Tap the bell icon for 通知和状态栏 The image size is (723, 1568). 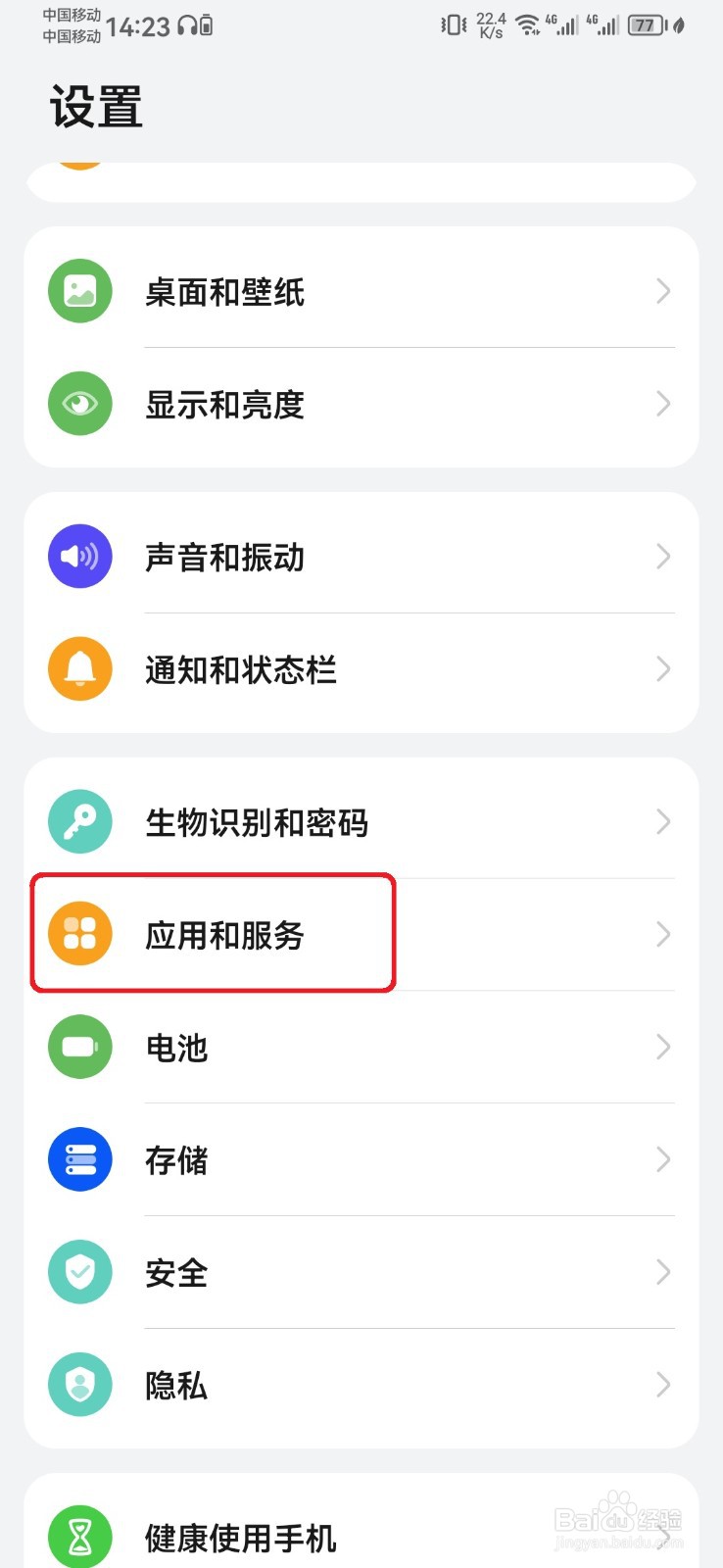click(x=79, y=668)
